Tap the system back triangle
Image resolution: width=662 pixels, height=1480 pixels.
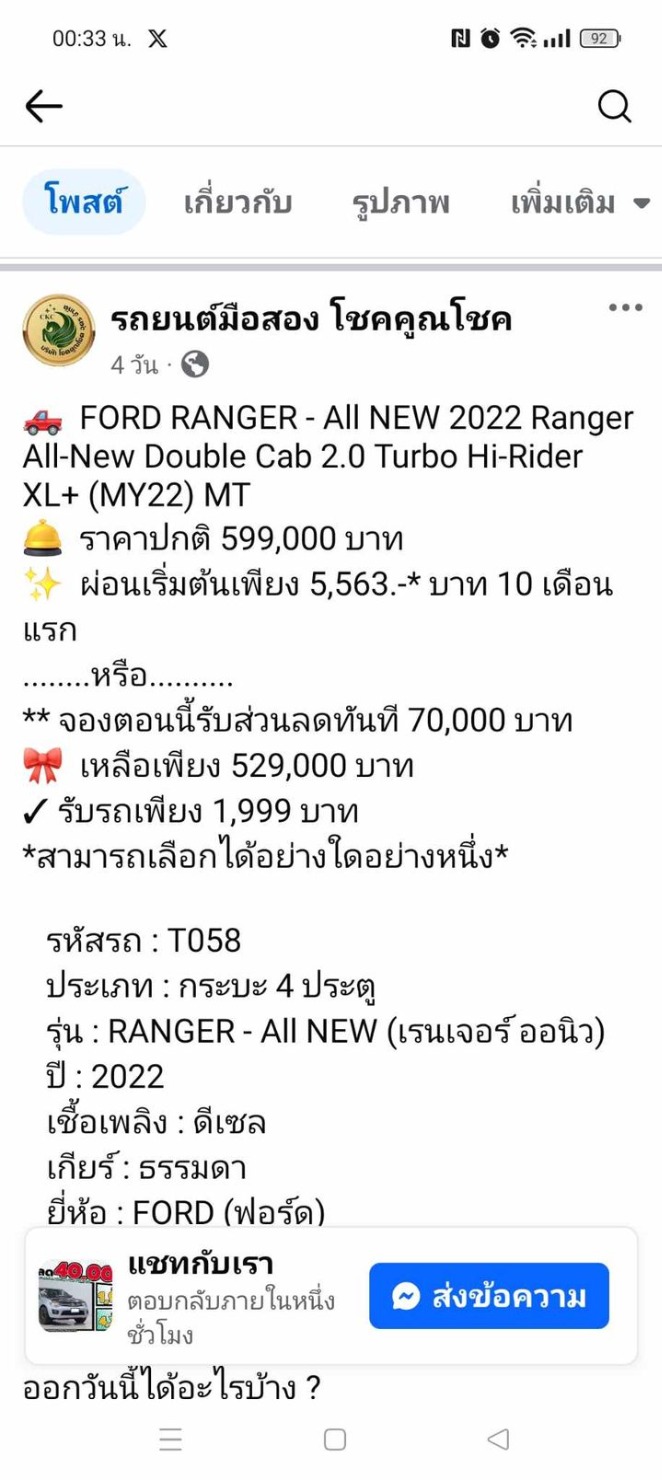tap(498, 1439)
